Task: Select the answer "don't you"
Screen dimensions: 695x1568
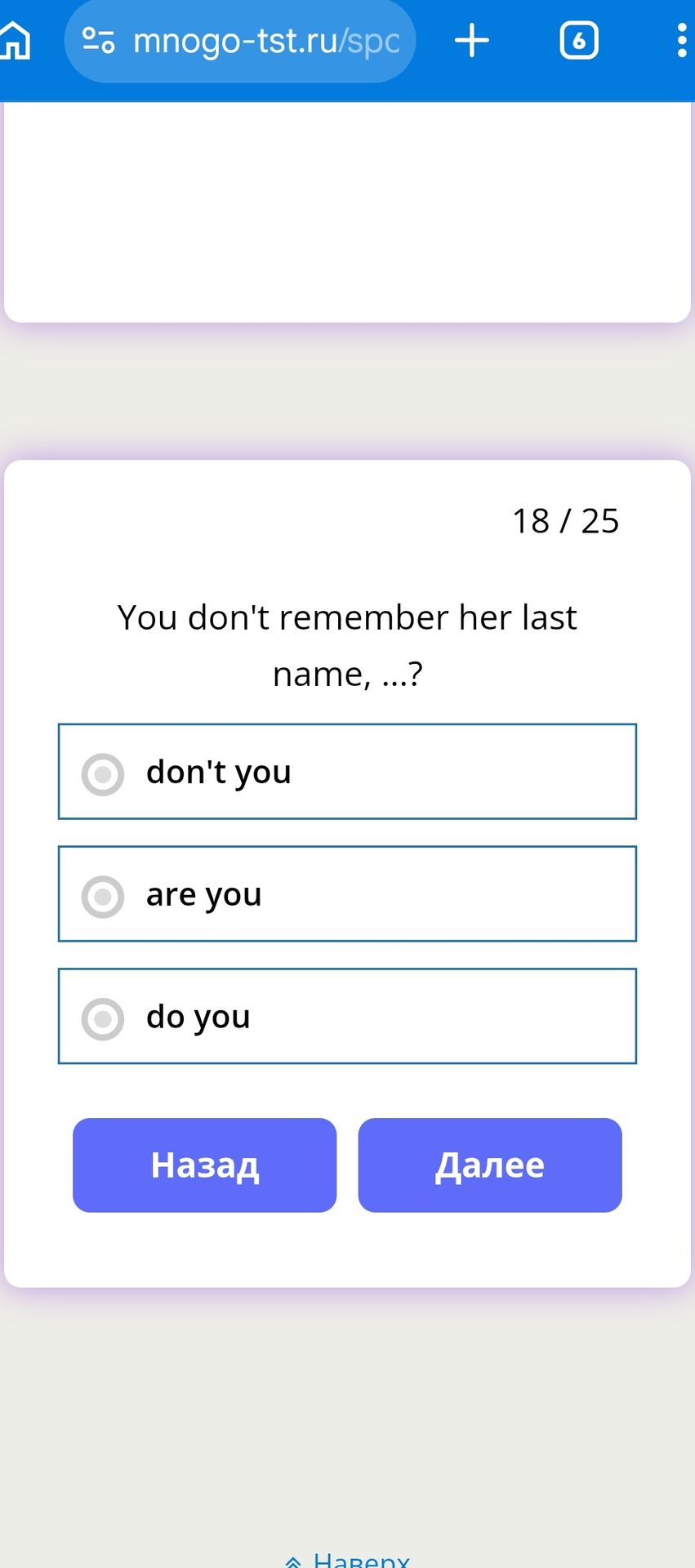Action: pyautogui.click(x=347, y=772)
